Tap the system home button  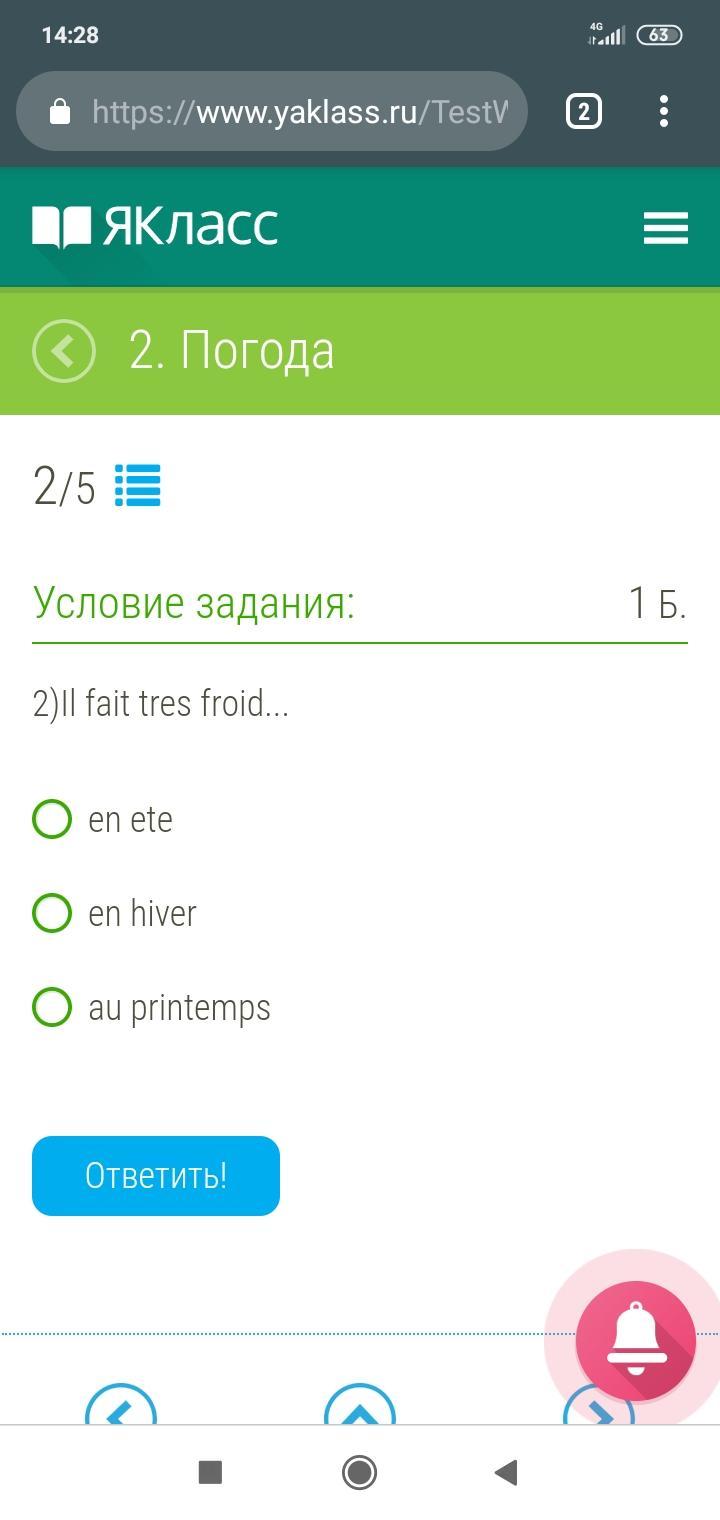pyautogui.click(x=359, y=1472)
